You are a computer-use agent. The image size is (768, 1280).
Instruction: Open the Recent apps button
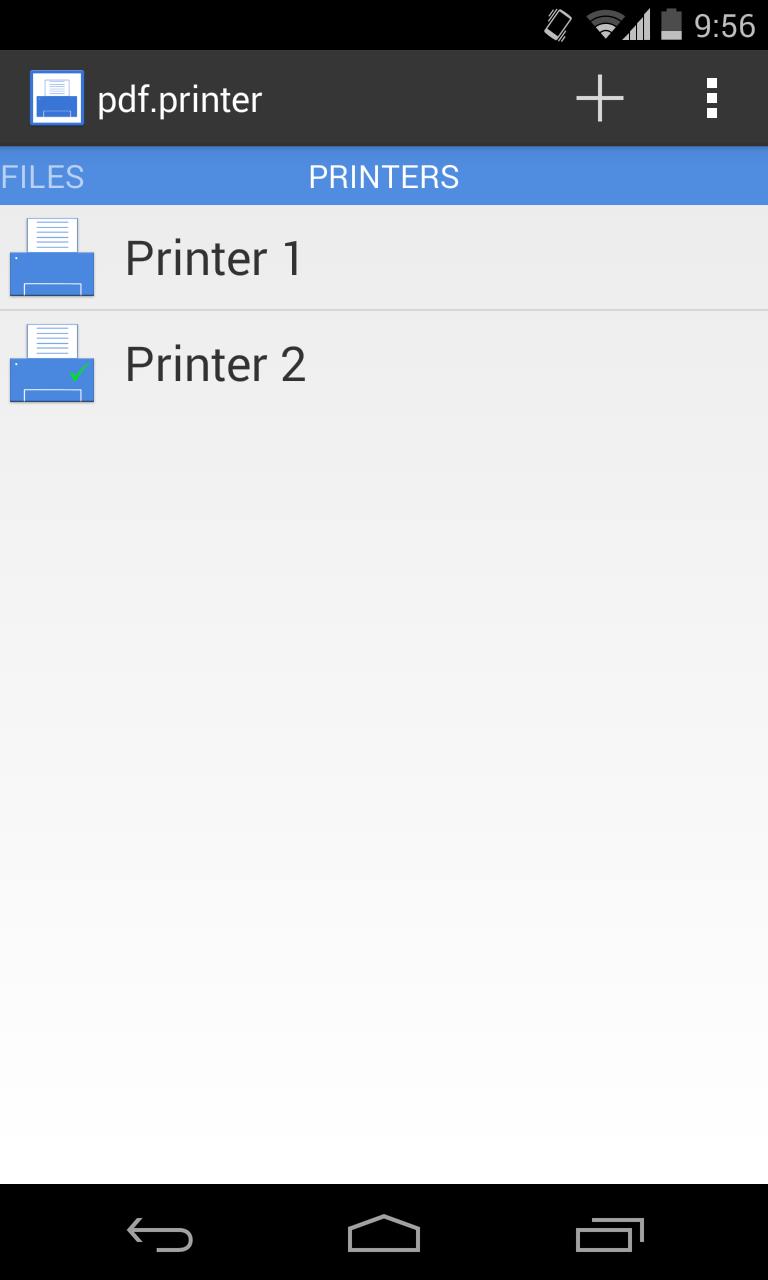coord(611,1233)
